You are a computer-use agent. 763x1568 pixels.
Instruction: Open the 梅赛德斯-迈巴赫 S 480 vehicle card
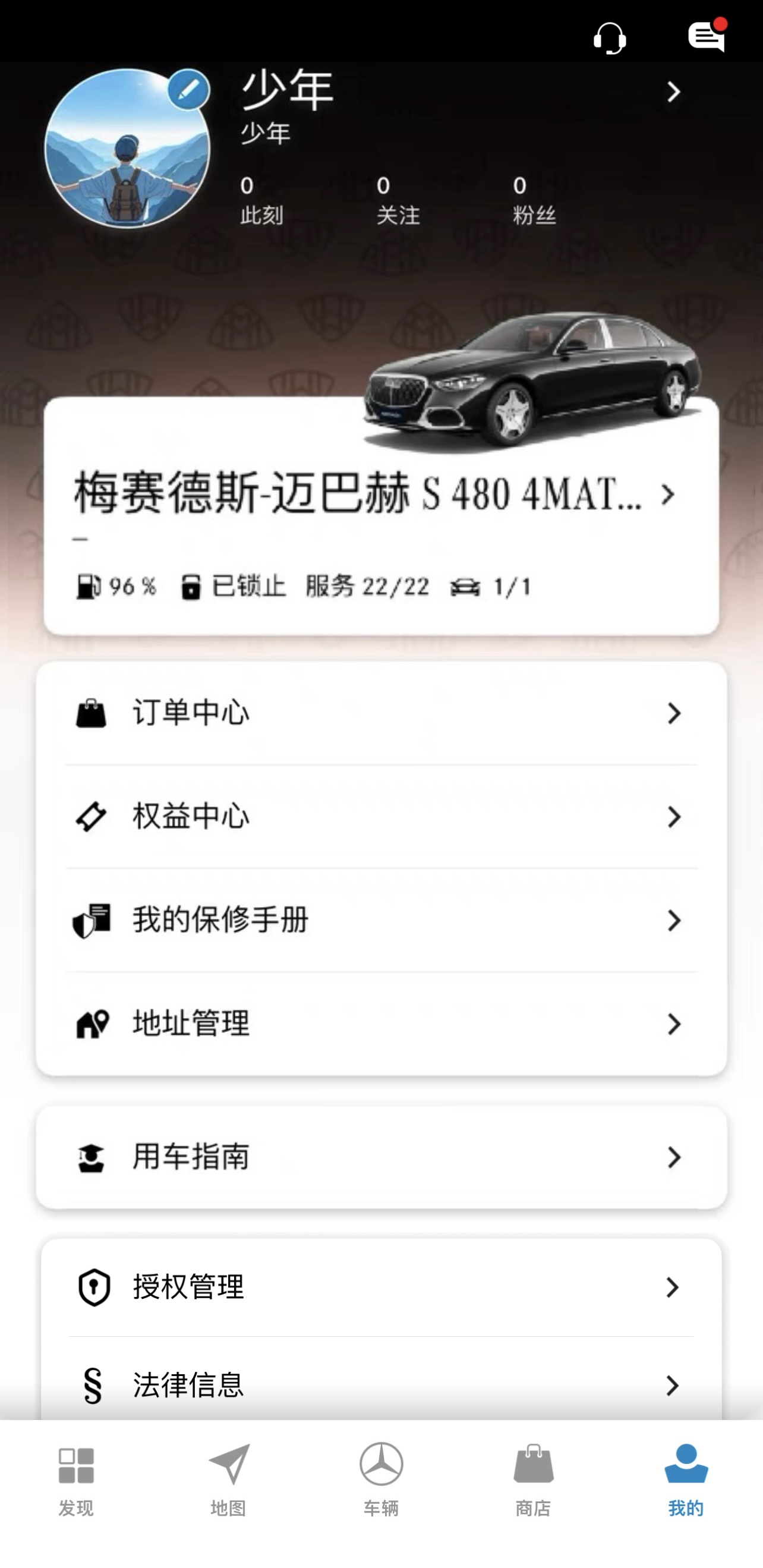click(381, 516)
